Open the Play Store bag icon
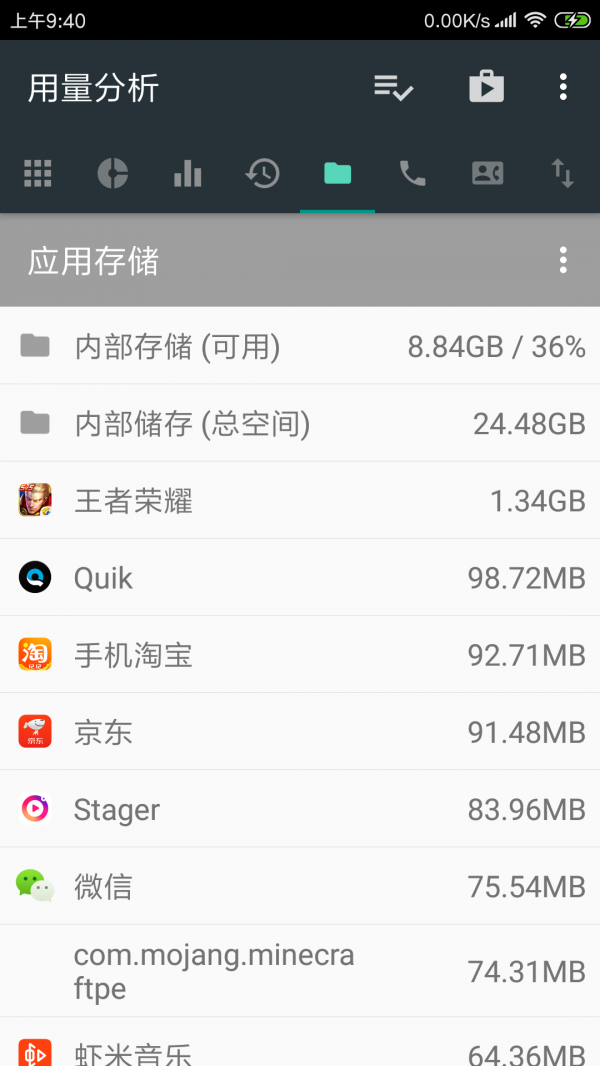 point(487,87)
